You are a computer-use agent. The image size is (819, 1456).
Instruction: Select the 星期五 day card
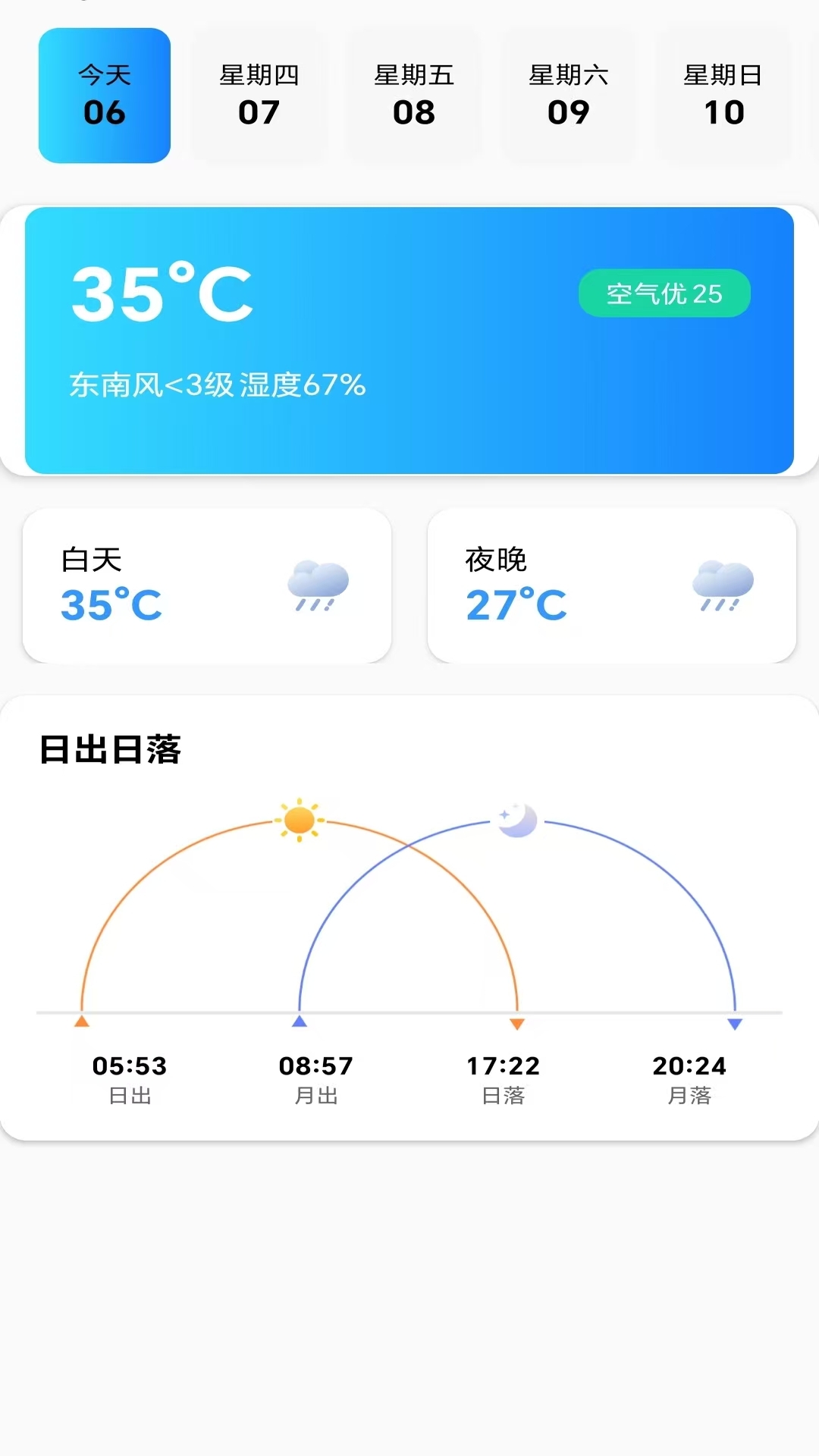tap(413, 95)
